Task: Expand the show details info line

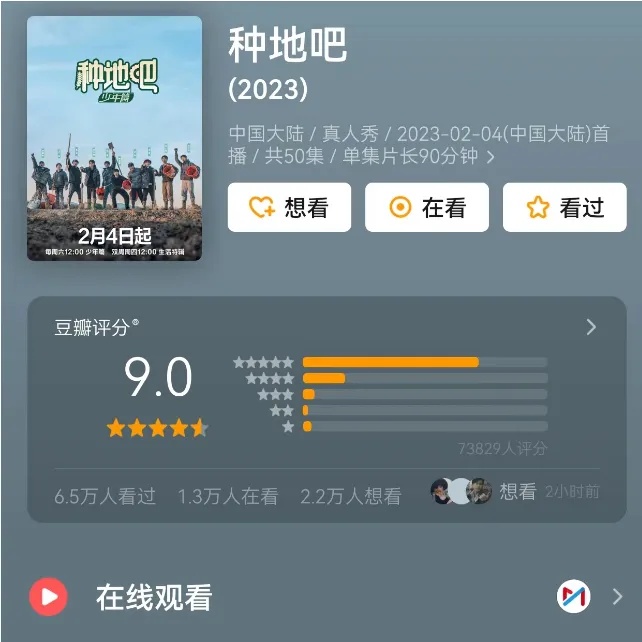Action: 490,157
